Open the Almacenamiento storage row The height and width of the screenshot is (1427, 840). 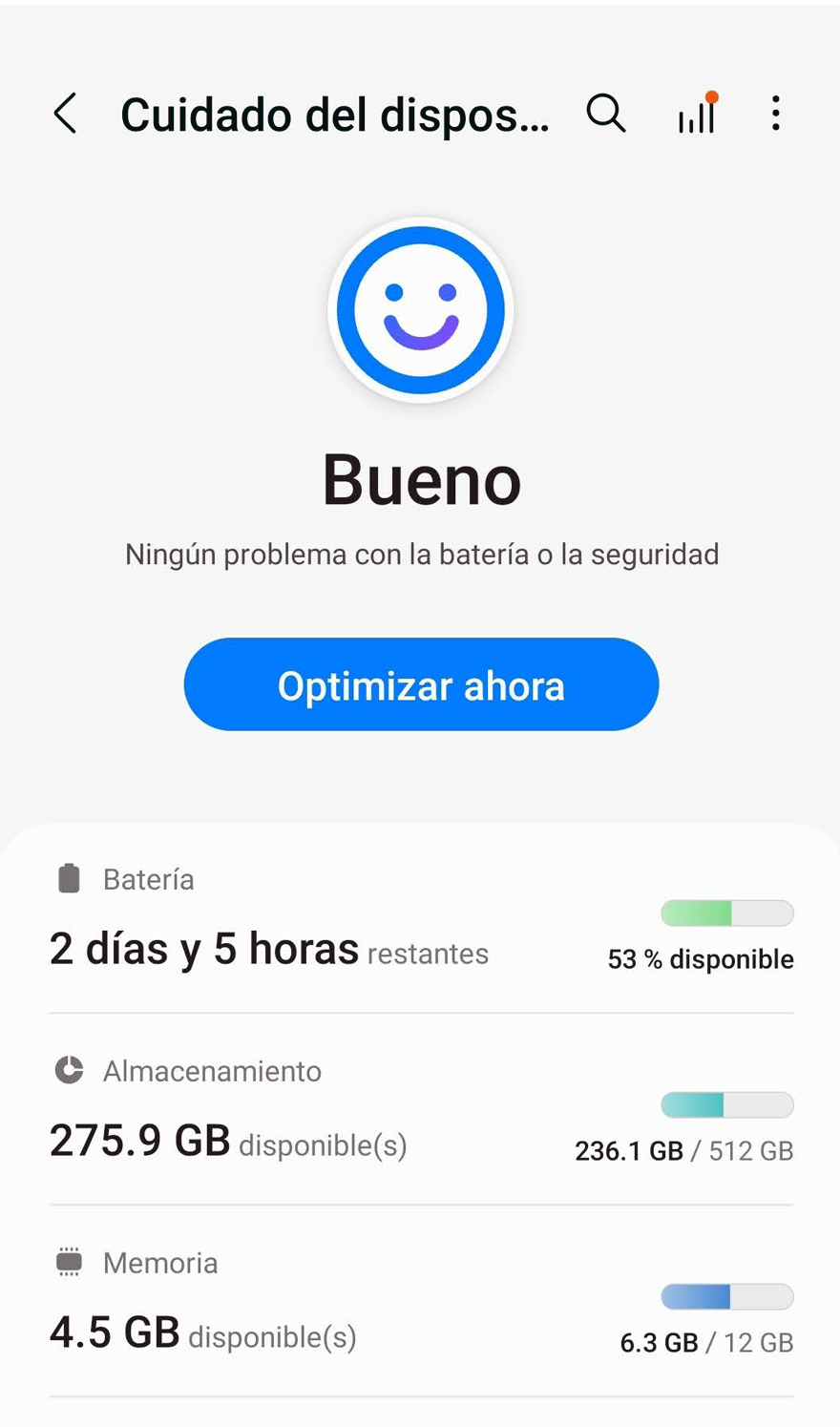coord(421,1110)
